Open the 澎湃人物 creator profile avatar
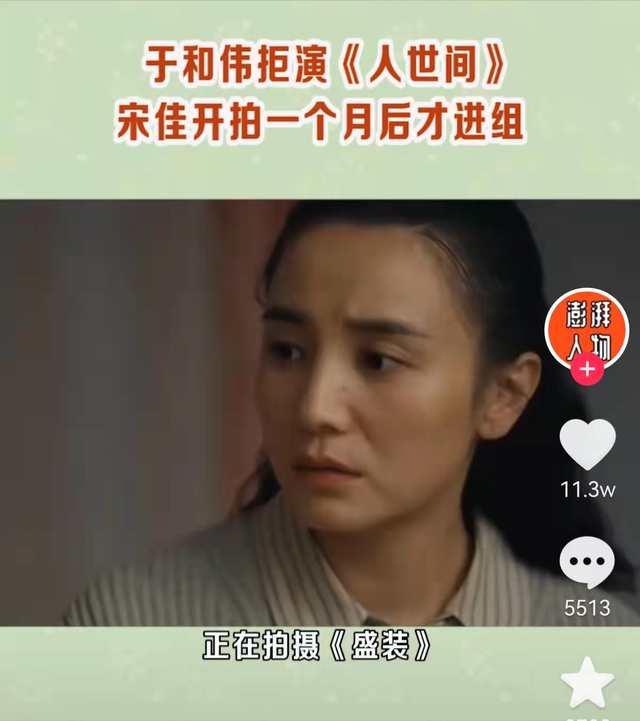 coord(585,329)
